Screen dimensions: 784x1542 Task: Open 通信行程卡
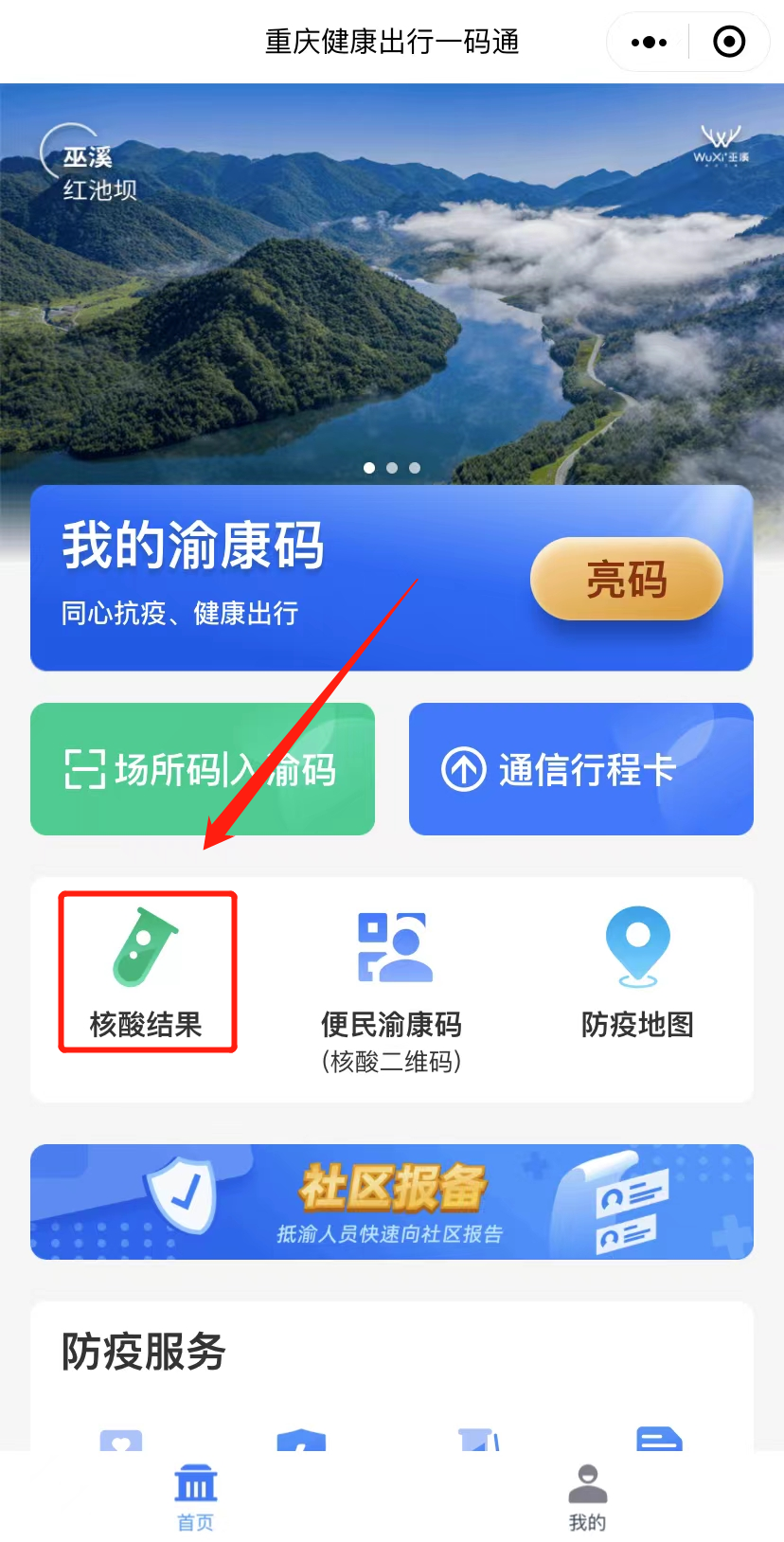pyautogui.click(x=580, y=769)
